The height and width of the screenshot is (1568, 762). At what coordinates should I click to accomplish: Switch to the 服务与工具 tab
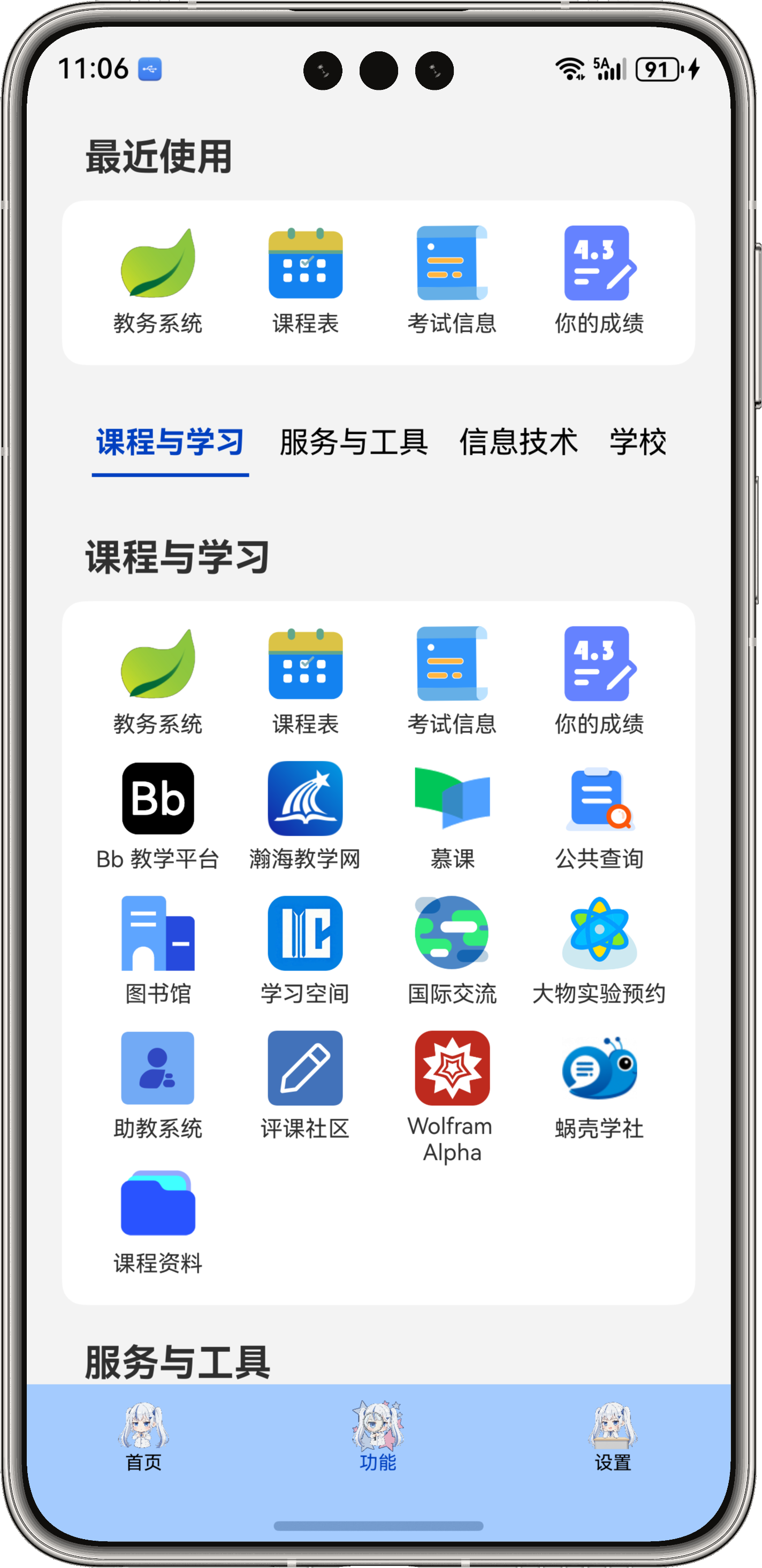[353, 442]
